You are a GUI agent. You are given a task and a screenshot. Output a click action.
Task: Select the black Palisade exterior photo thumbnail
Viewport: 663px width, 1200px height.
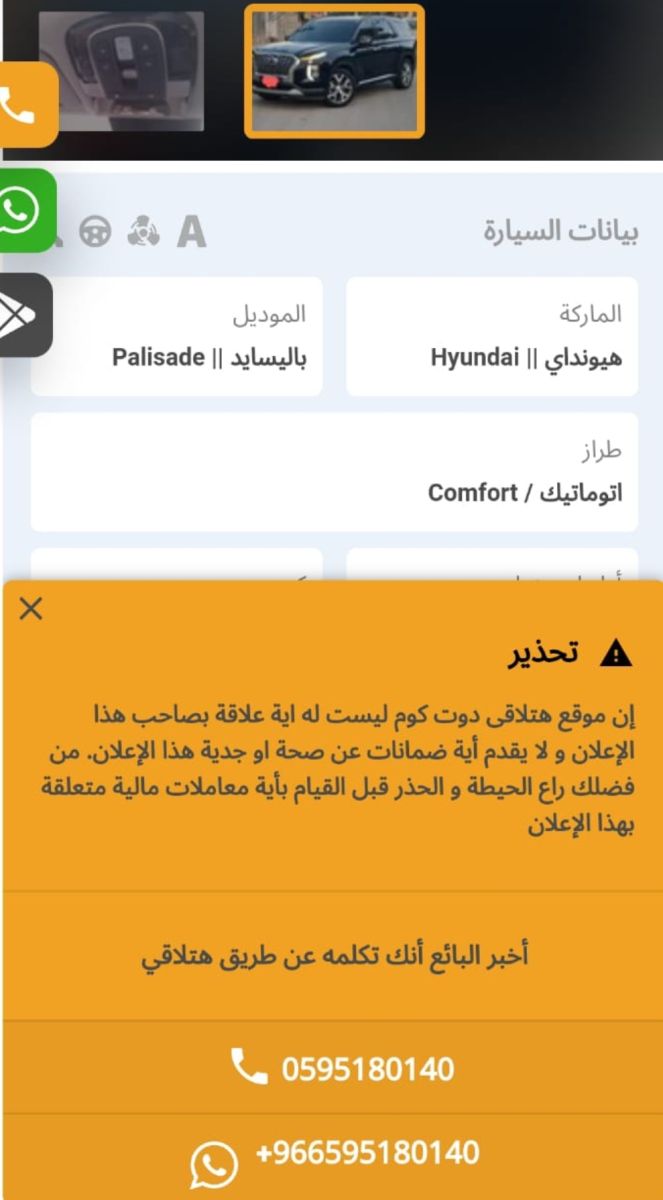[334, 71]
